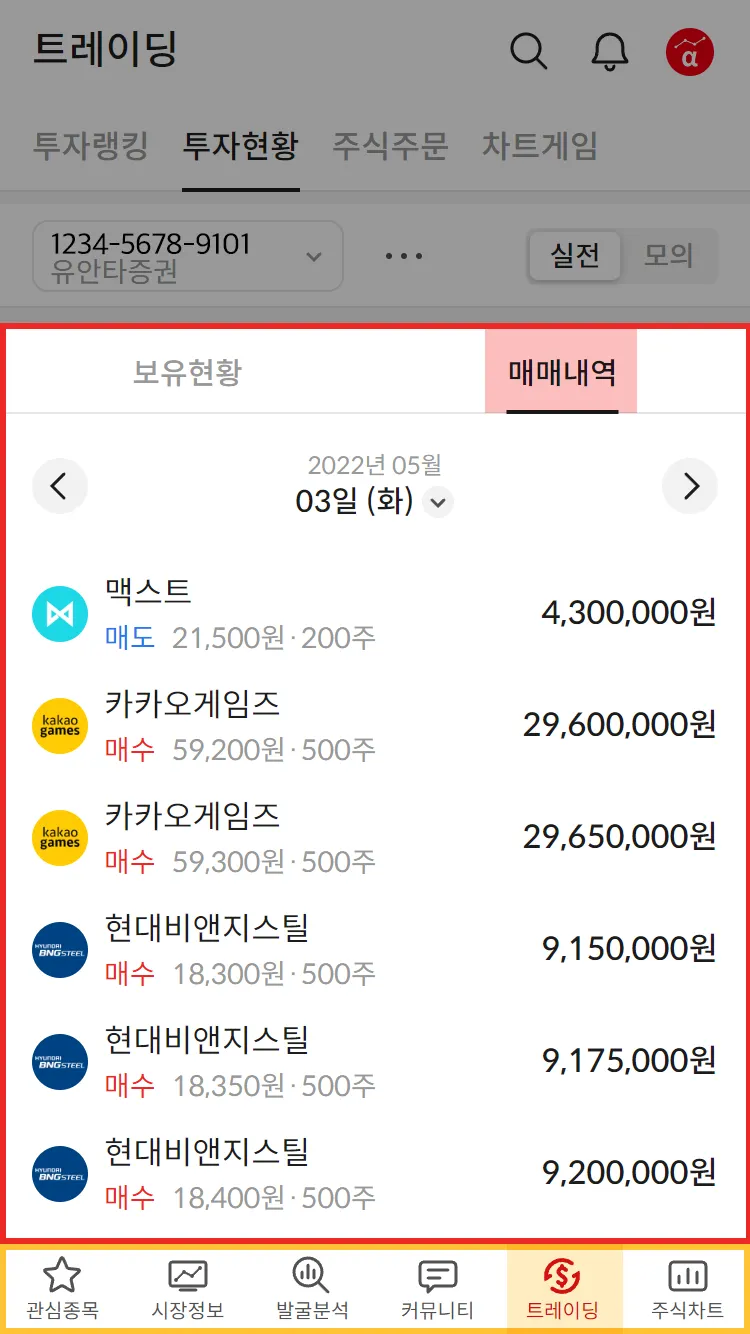Switch to the 주식주문 tab
The image size is (750, 1334).
(390, 146)
